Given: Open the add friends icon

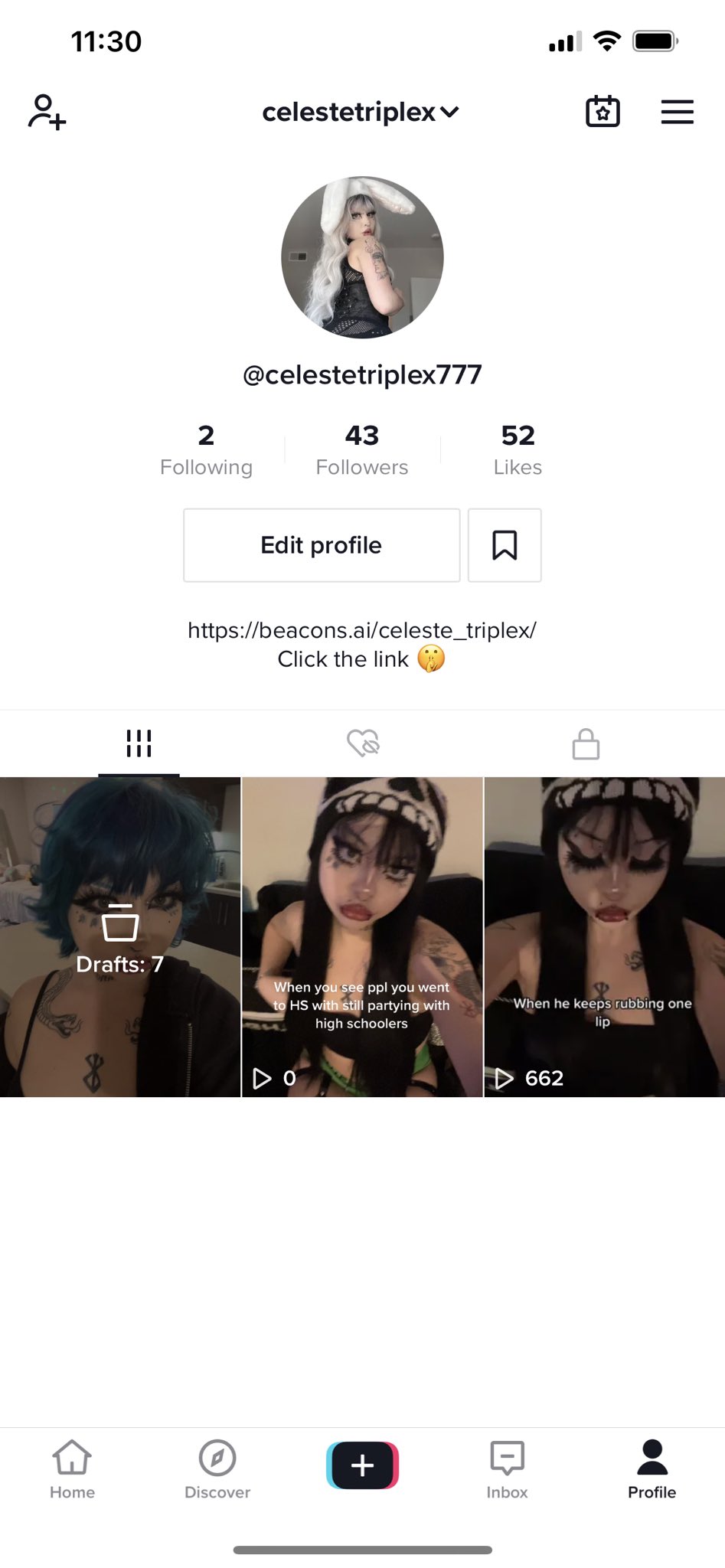Looking at the screenshot, I should pyautogui.click(x=47, y=112).
